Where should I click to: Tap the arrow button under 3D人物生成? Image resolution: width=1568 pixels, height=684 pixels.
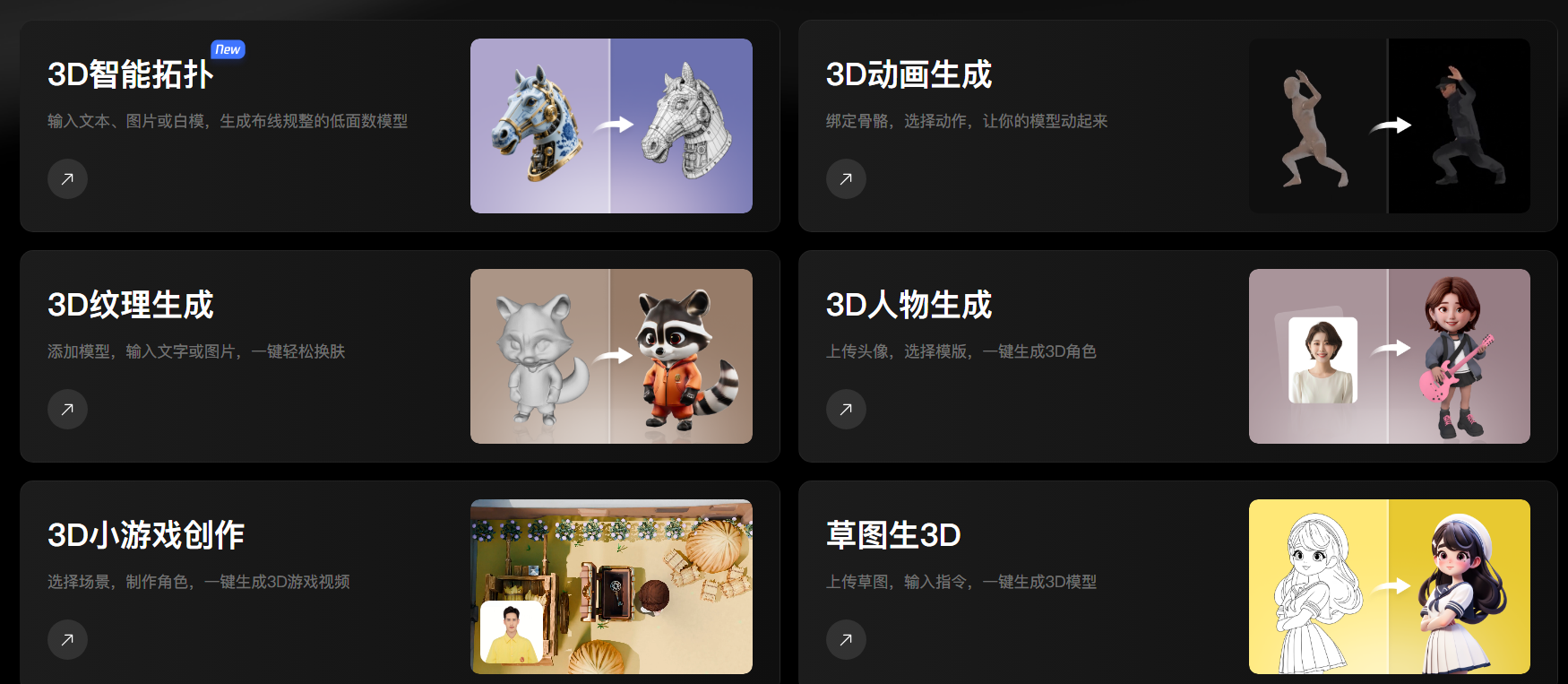[846, 410]
